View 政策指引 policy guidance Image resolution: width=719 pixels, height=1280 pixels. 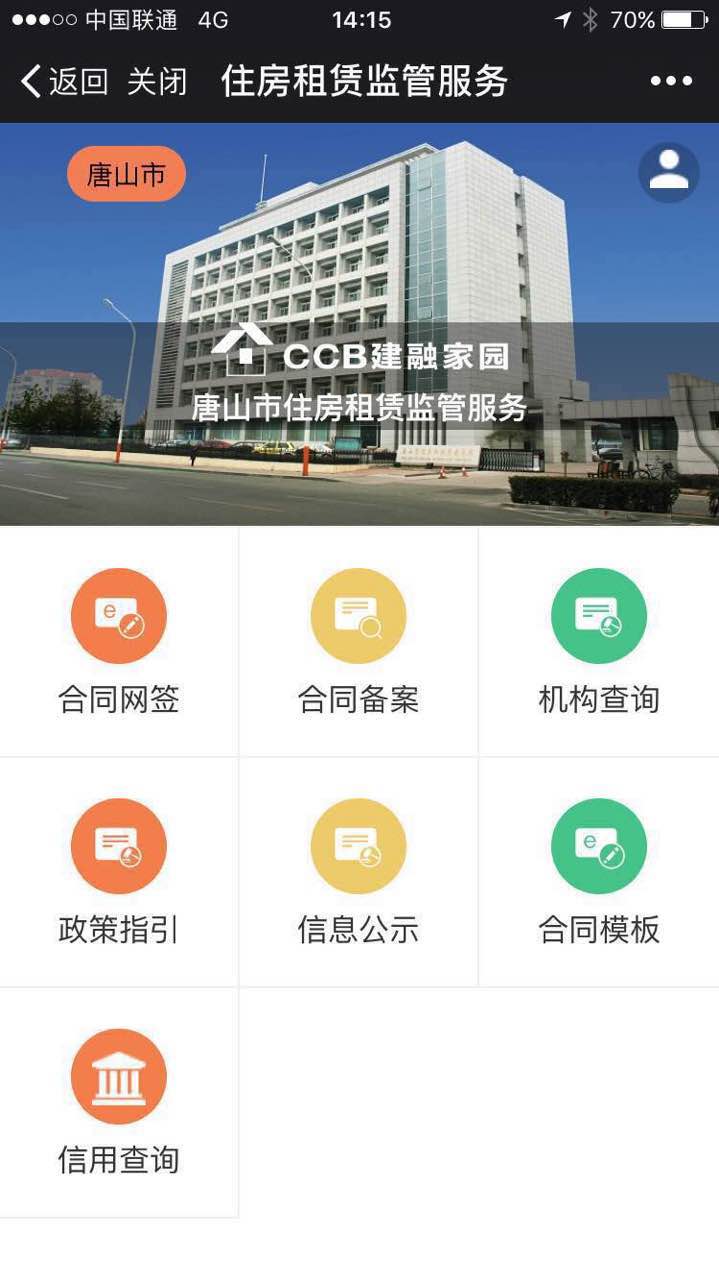tap(119, 871)
